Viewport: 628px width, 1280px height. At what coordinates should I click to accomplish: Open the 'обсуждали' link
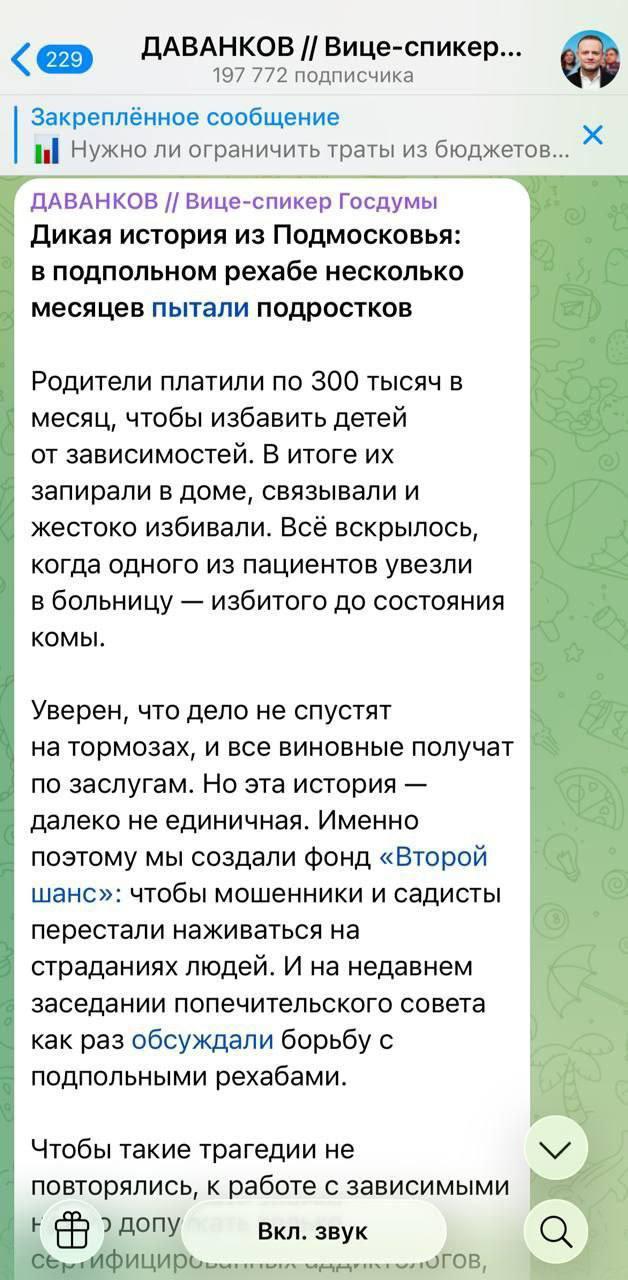coord(202,1039)
